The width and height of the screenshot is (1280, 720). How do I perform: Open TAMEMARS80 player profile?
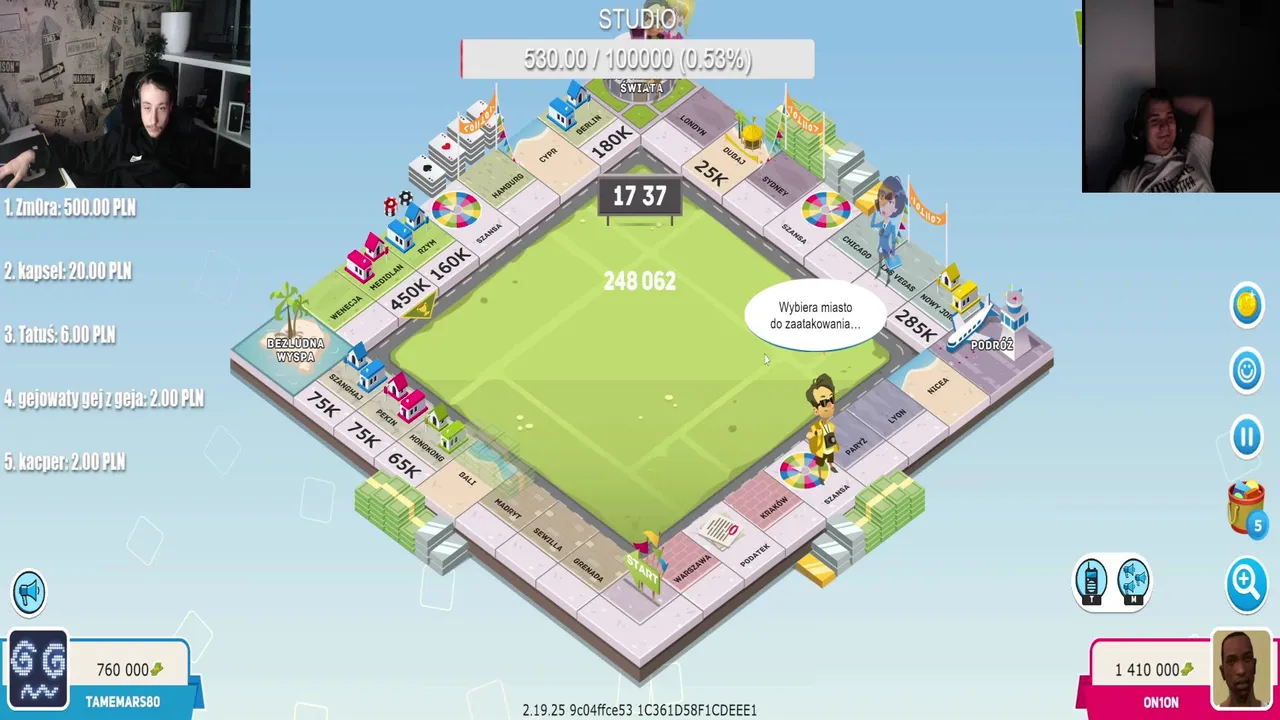point(38,668)
